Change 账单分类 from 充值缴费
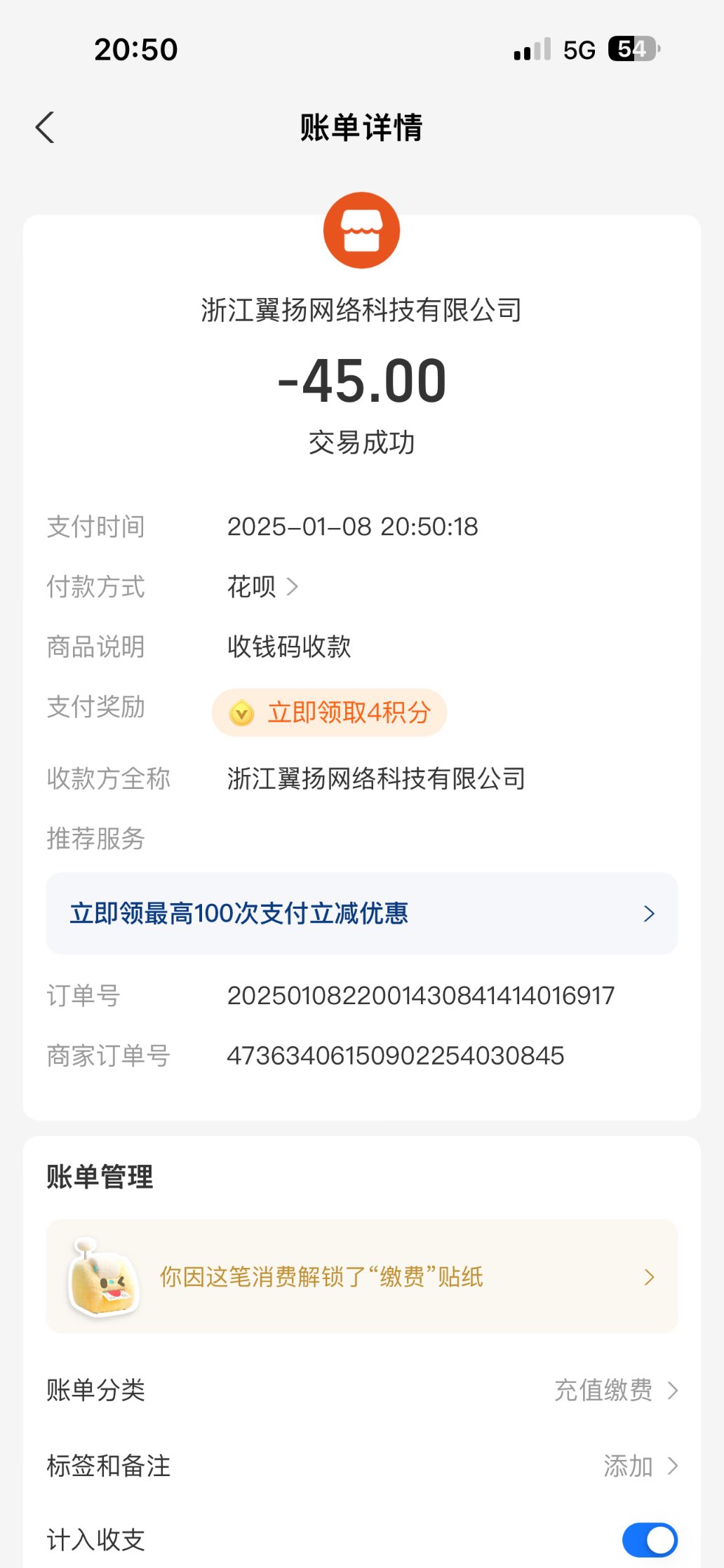Viewport: 724px width, 1568px height. pos(615,1389)
